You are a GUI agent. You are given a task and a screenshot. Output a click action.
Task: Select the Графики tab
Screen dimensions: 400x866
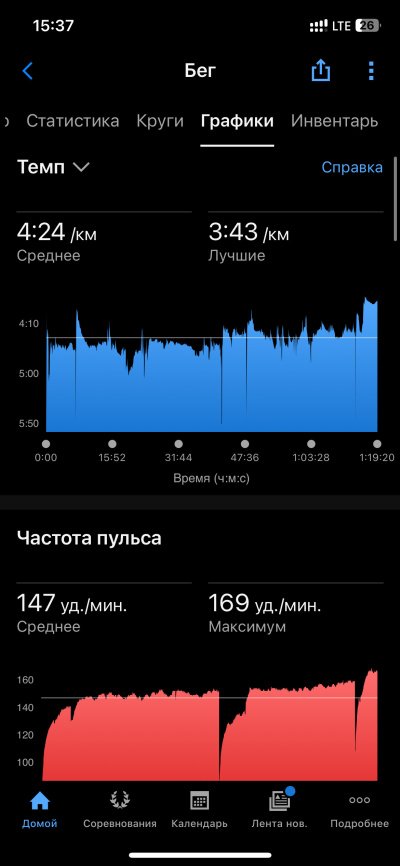[x=237, y=121]
